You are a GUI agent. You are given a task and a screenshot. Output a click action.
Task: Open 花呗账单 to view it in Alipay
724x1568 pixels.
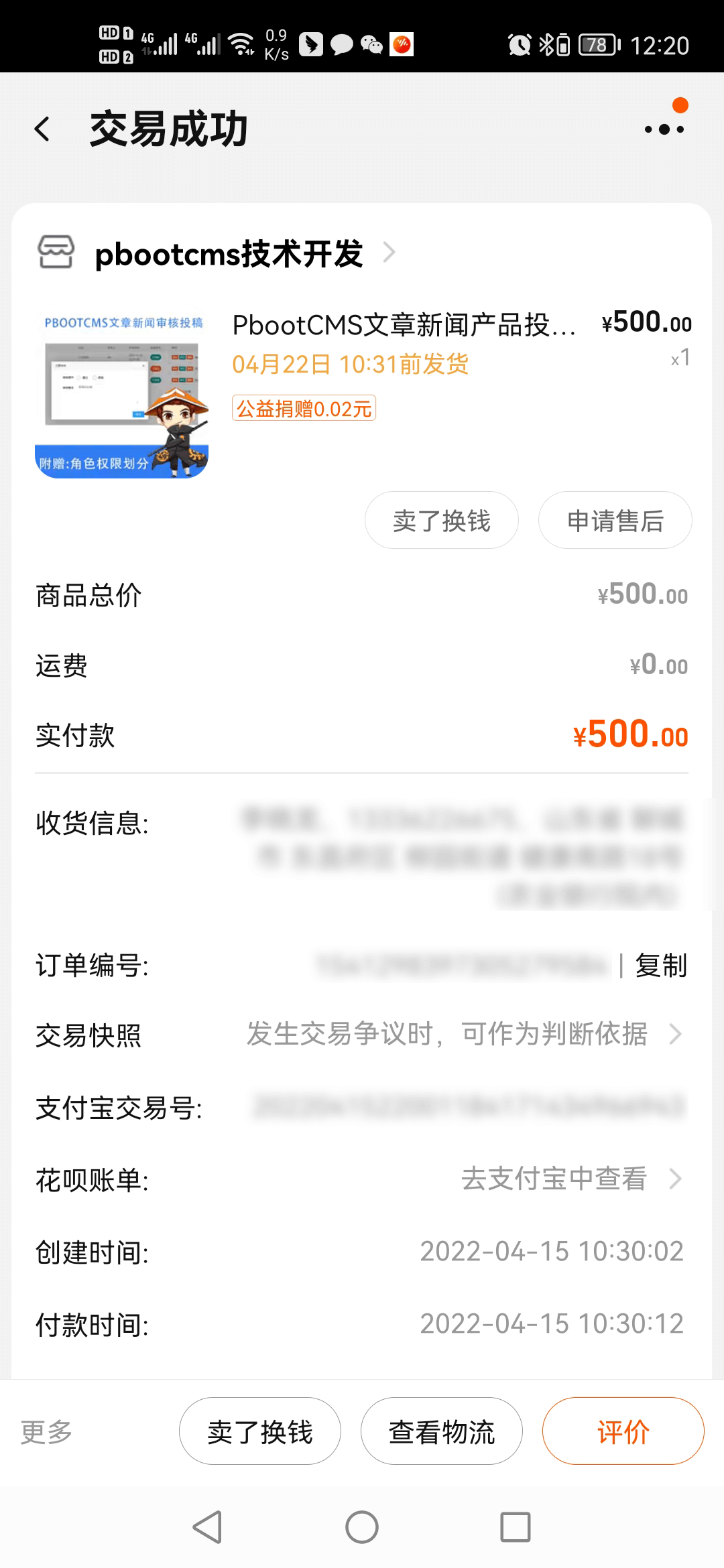[x=361, y=1179]
